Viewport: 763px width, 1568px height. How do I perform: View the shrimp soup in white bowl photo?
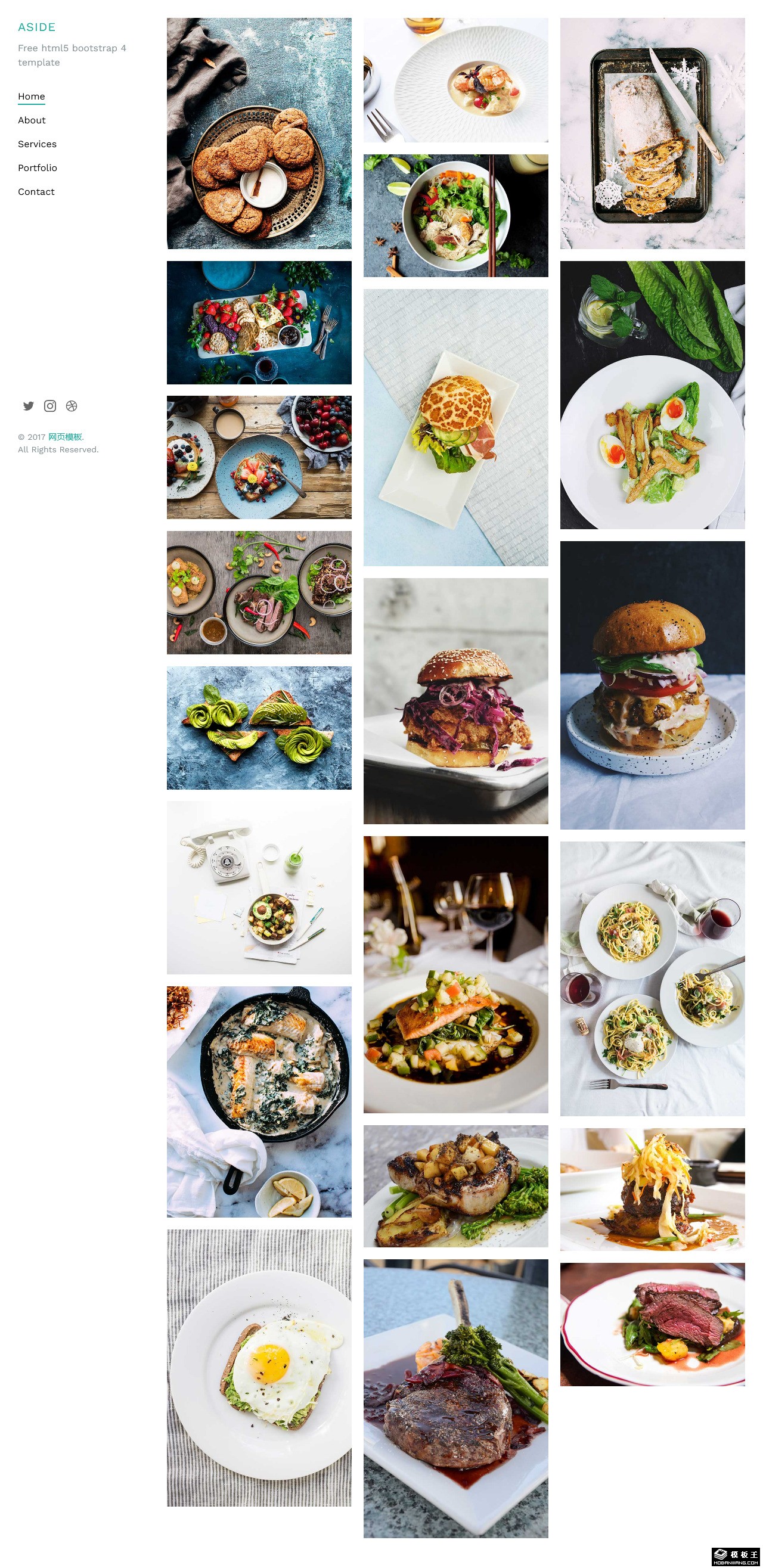[x=455, y=80]
